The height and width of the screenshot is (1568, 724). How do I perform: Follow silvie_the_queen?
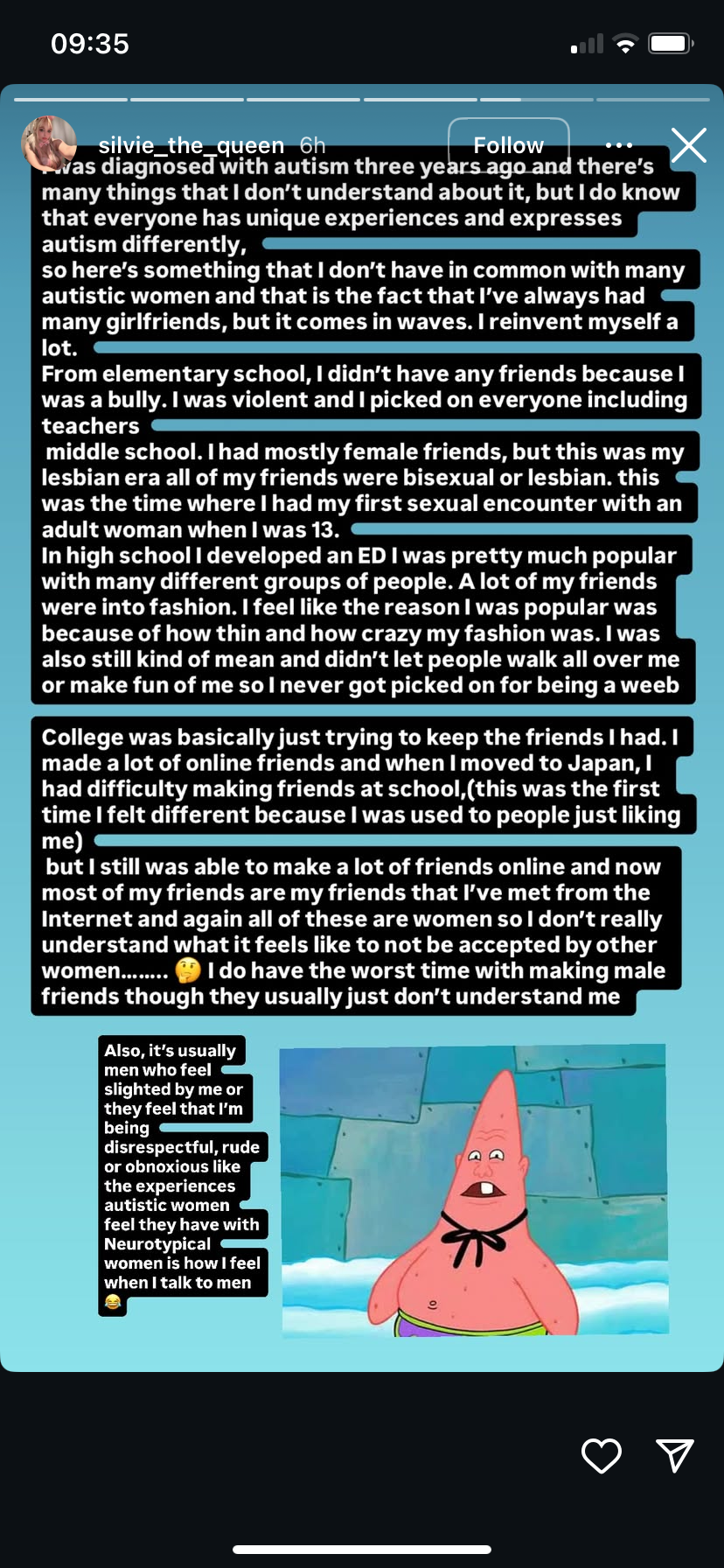(x=509, y=144)
